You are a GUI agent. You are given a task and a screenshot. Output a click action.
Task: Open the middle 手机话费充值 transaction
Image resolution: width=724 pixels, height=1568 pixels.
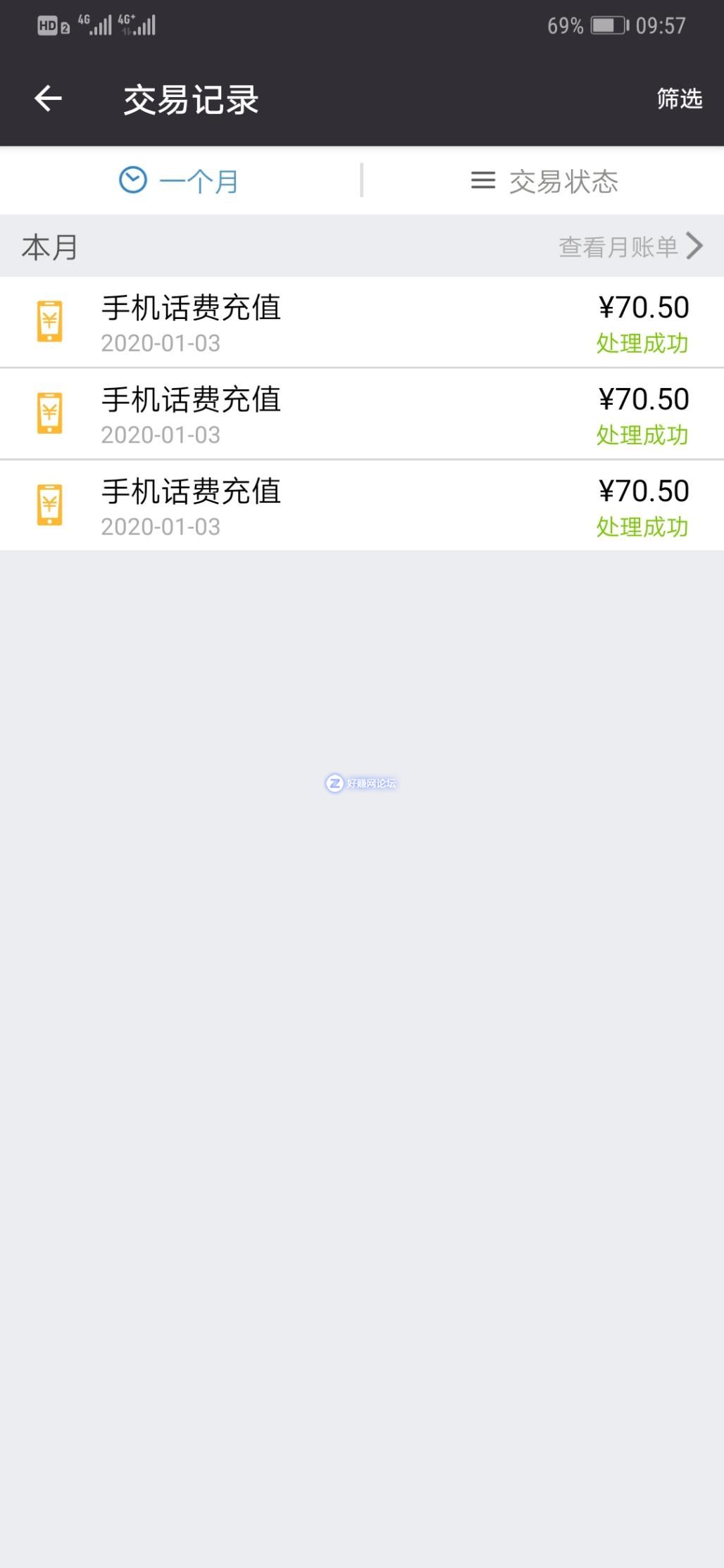tap(362, 414)
